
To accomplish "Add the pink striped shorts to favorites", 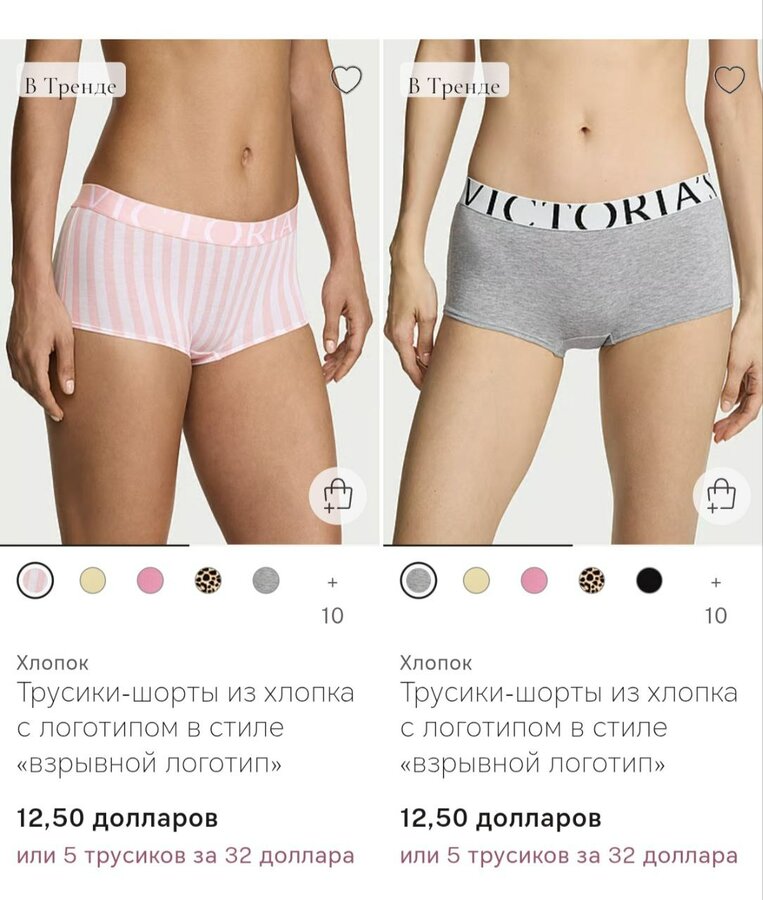I will [346, 80].
